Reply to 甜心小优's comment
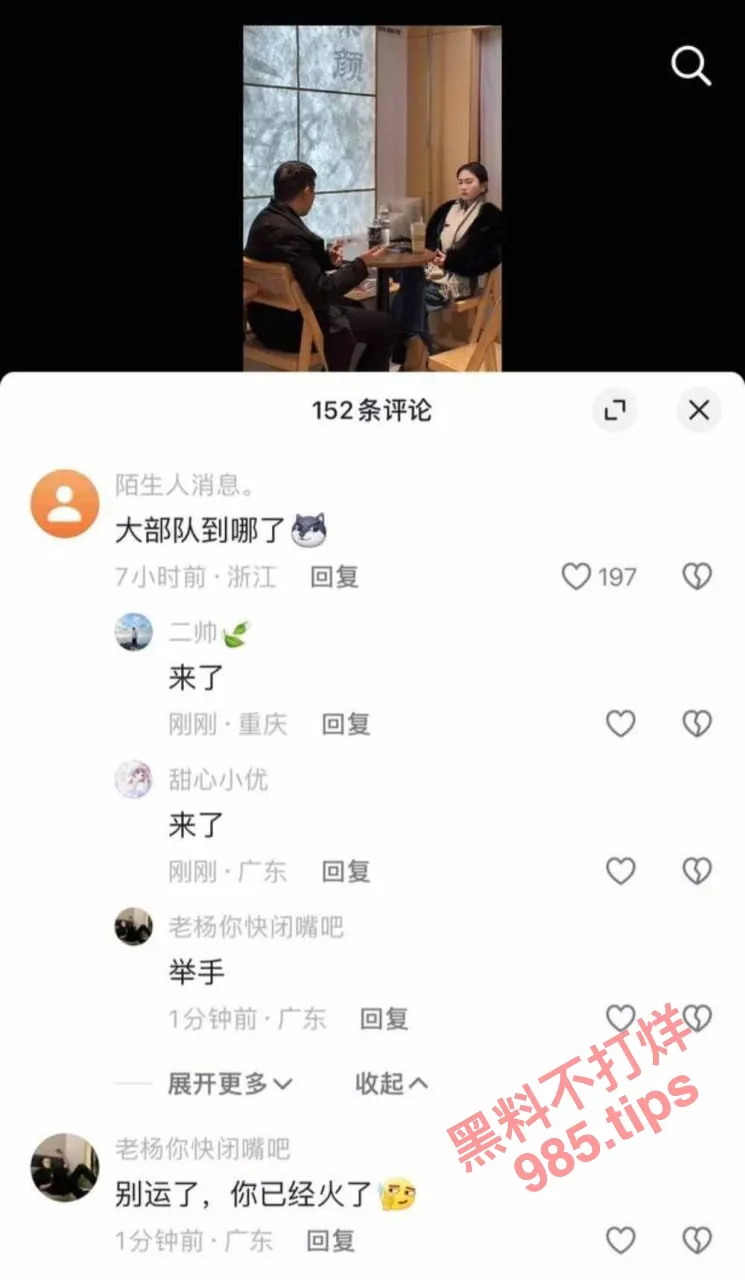This screenshot has width=745, height=1280. (346, 872)
